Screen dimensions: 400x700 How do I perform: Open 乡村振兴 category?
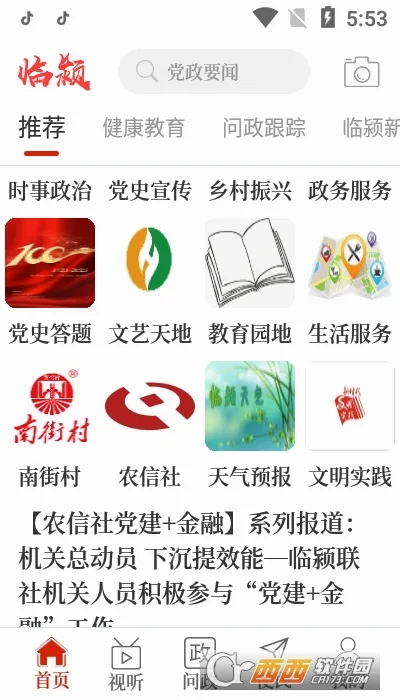click(250, 191)
